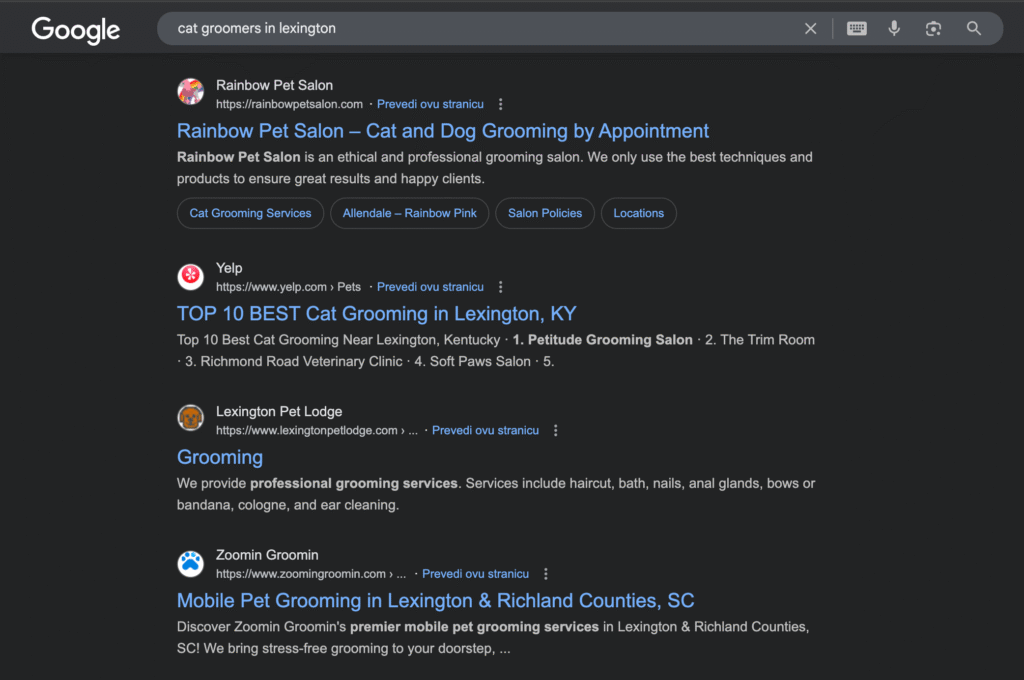Open more options for Rainbow Pet Salon result
This screenshot has width=1024, height=680.
point(501,104)
